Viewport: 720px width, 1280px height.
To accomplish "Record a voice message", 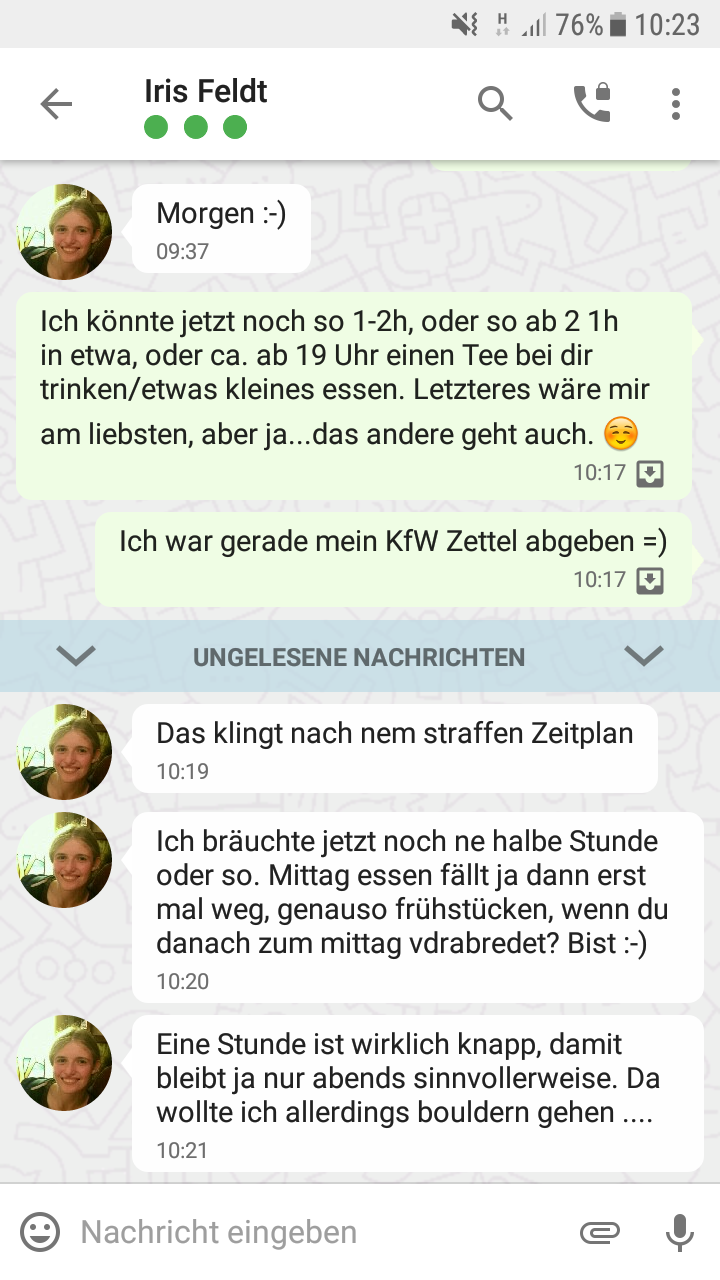I will click(x=680, y=1232).
